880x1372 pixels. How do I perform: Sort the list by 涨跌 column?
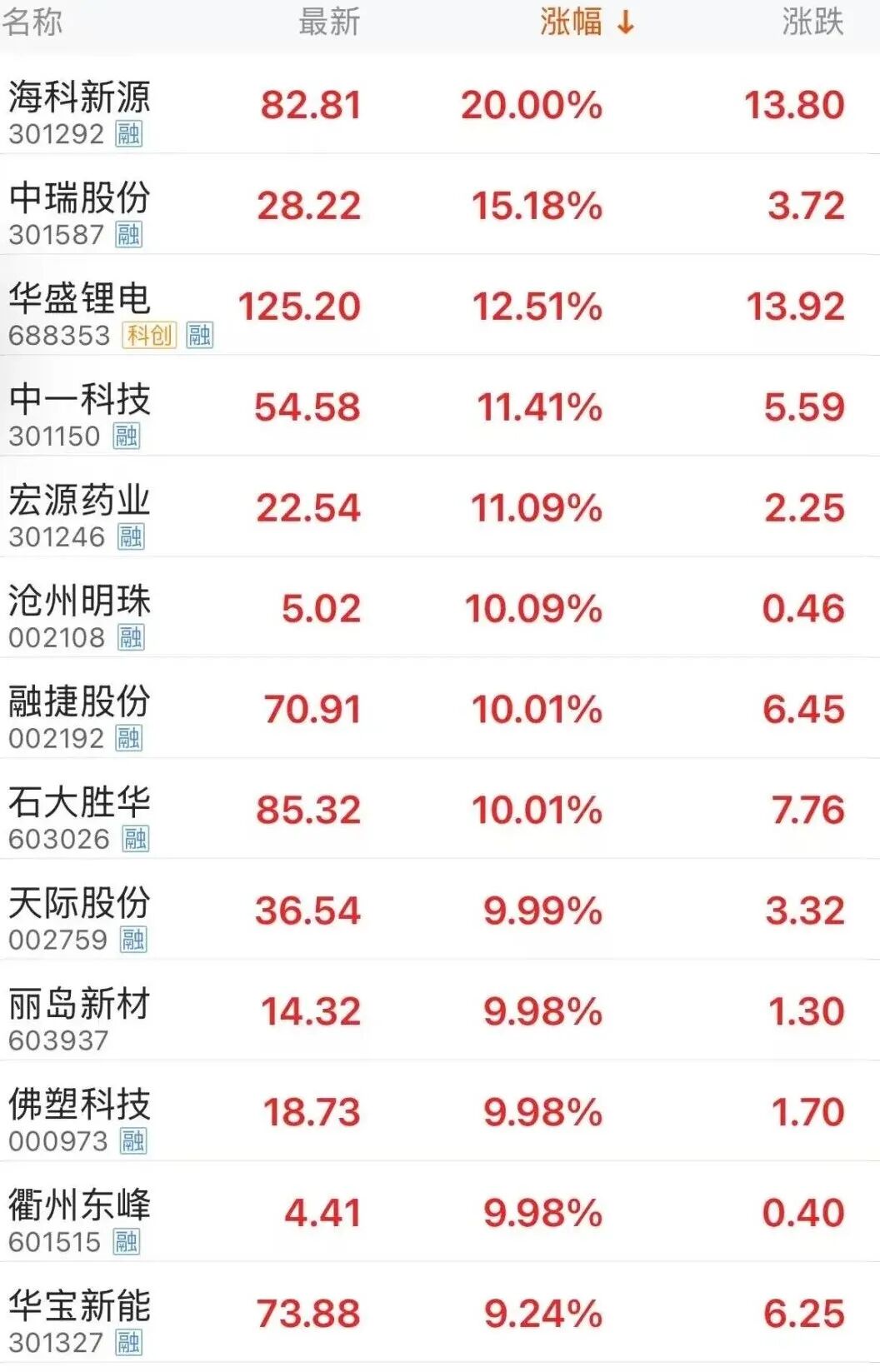pos(812,22)
